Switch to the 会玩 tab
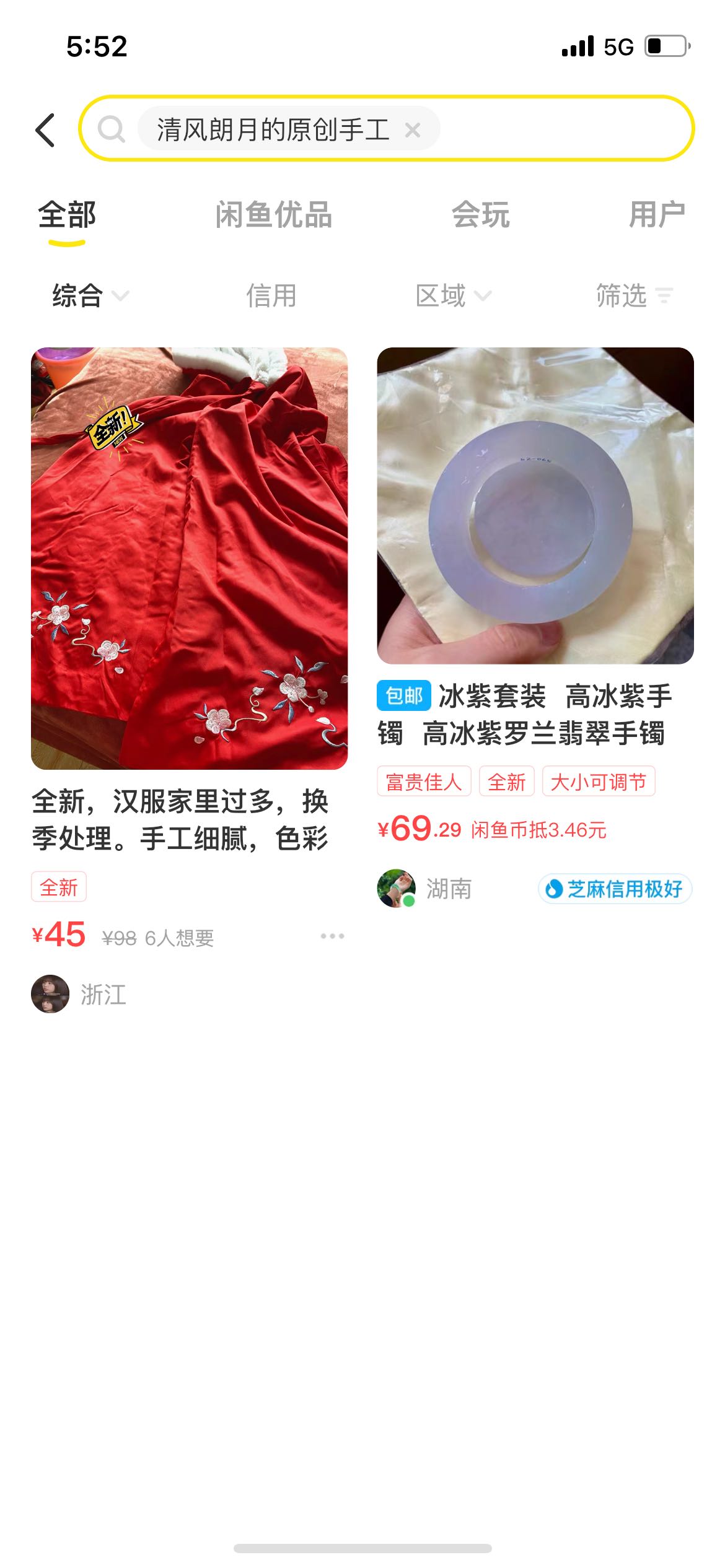Screen dimensions: 725x1568 coord(481,215)
